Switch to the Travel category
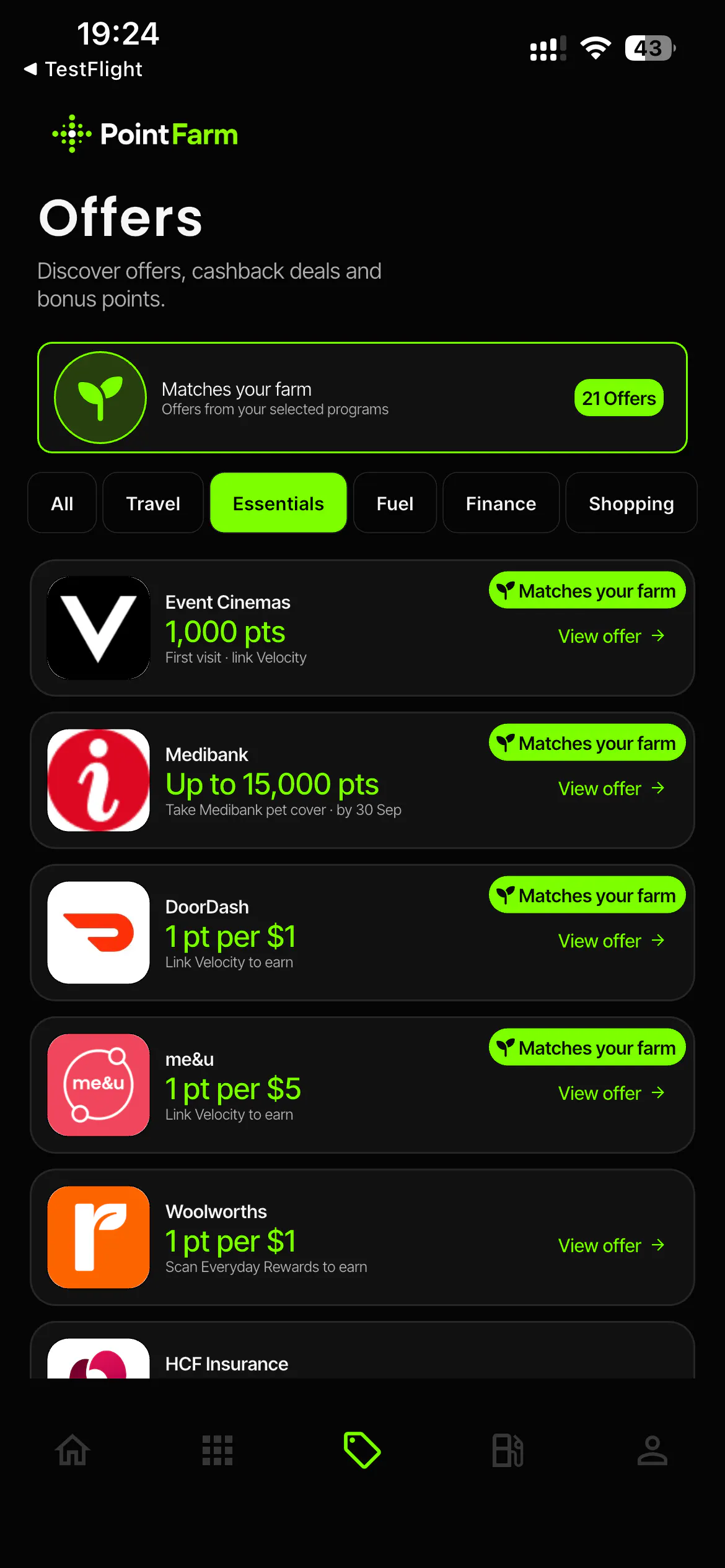 point(153,503)
